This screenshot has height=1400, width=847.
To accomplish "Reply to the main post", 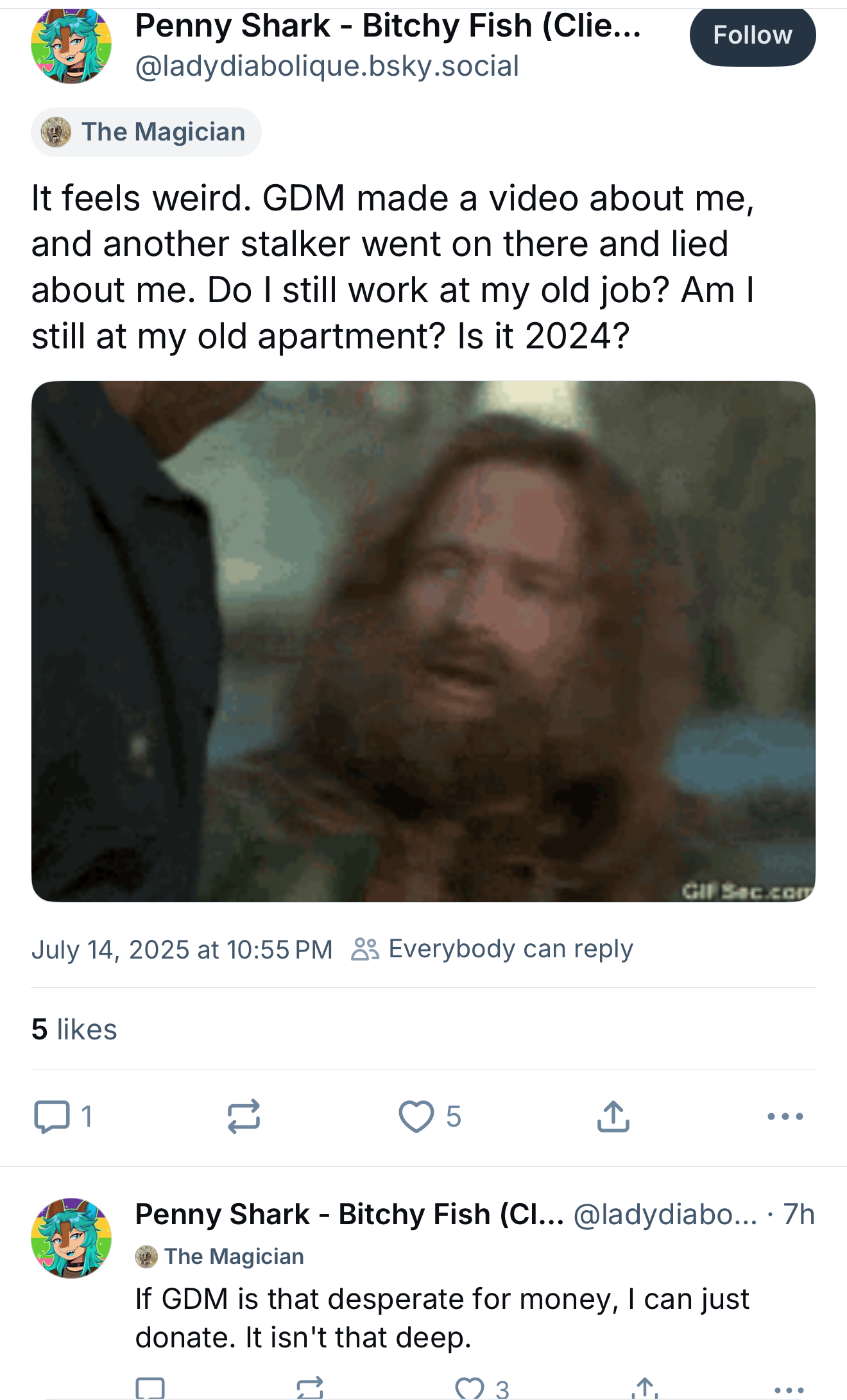I will 63,1116.
